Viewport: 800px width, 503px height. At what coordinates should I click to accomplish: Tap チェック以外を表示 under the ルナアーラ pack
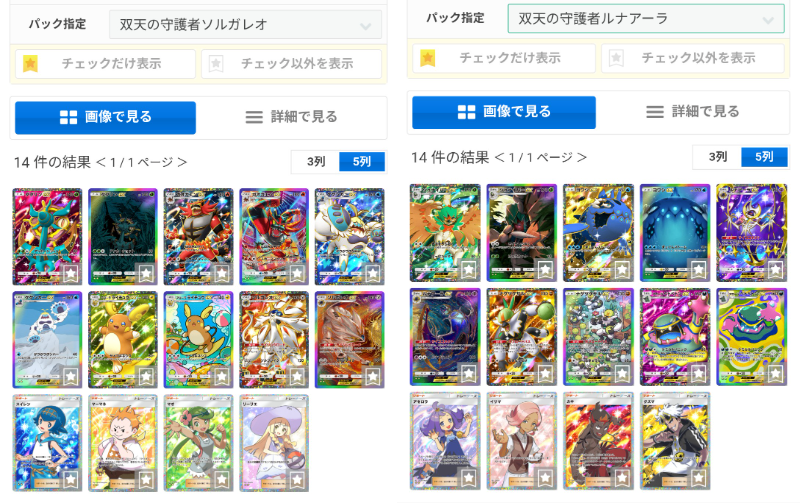click(x=692, y=58)
